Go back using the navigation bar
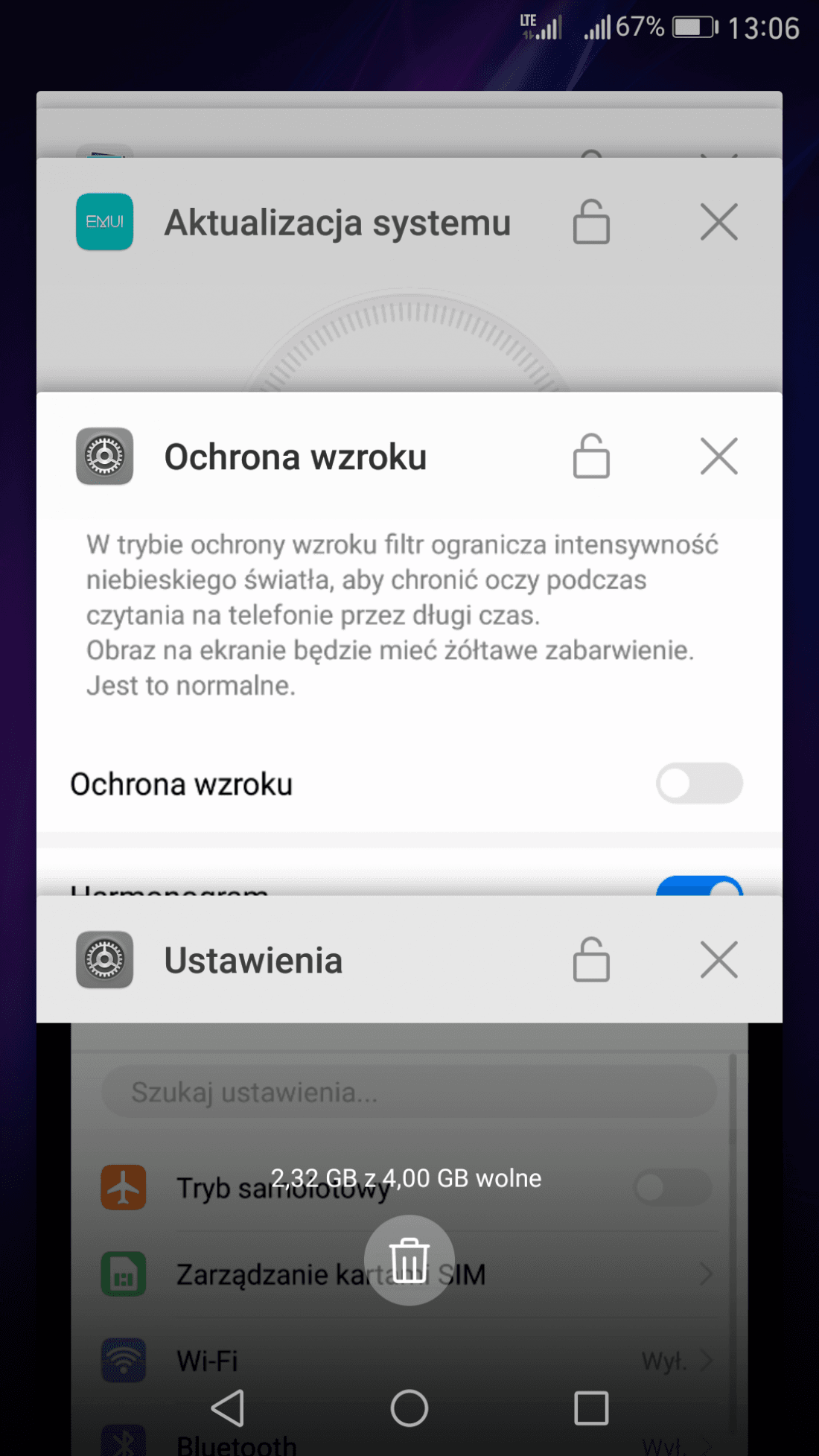819x1456 pixels. pyautogui.click(x=227, y=1408)
